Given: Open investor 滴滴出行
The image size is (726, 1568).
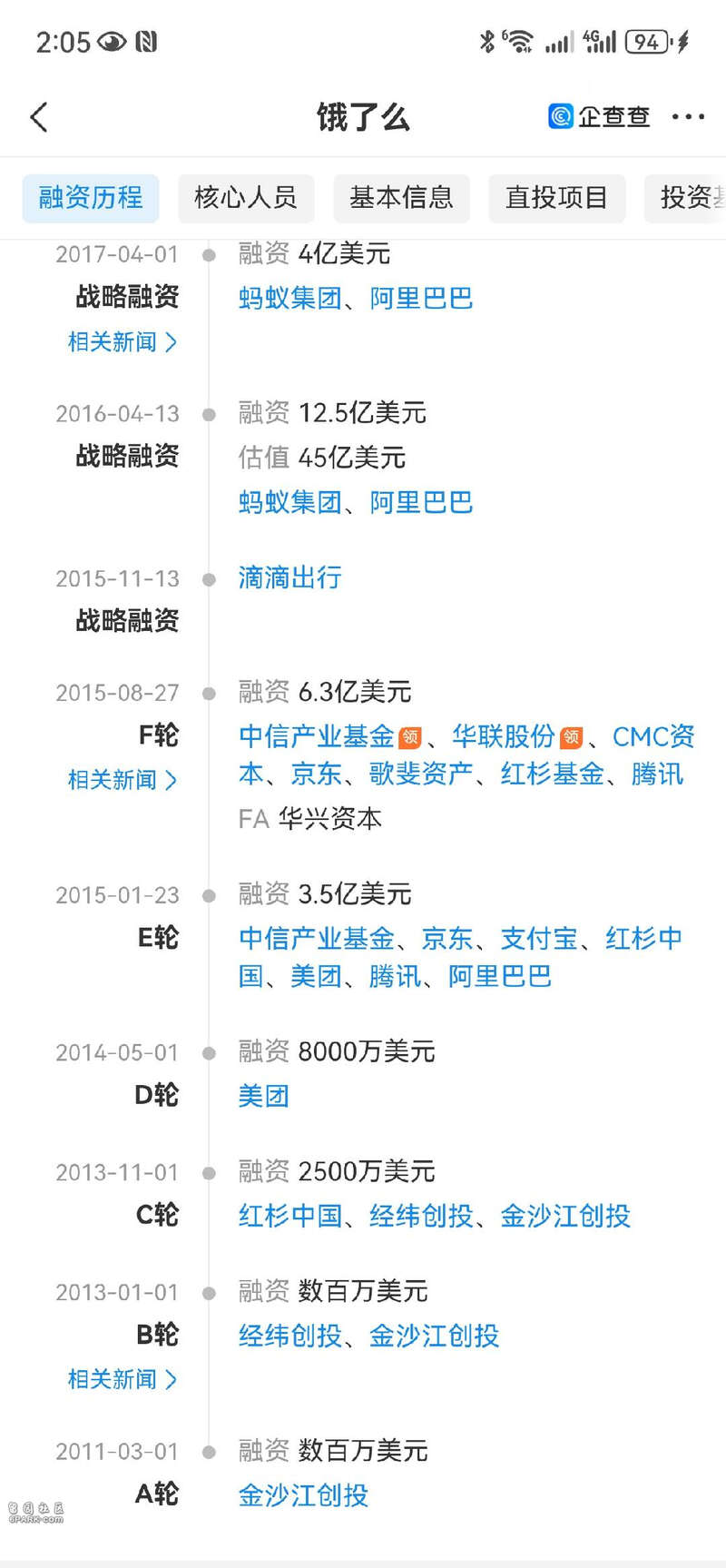Looking at the screenshot, I should pos(290,577).
